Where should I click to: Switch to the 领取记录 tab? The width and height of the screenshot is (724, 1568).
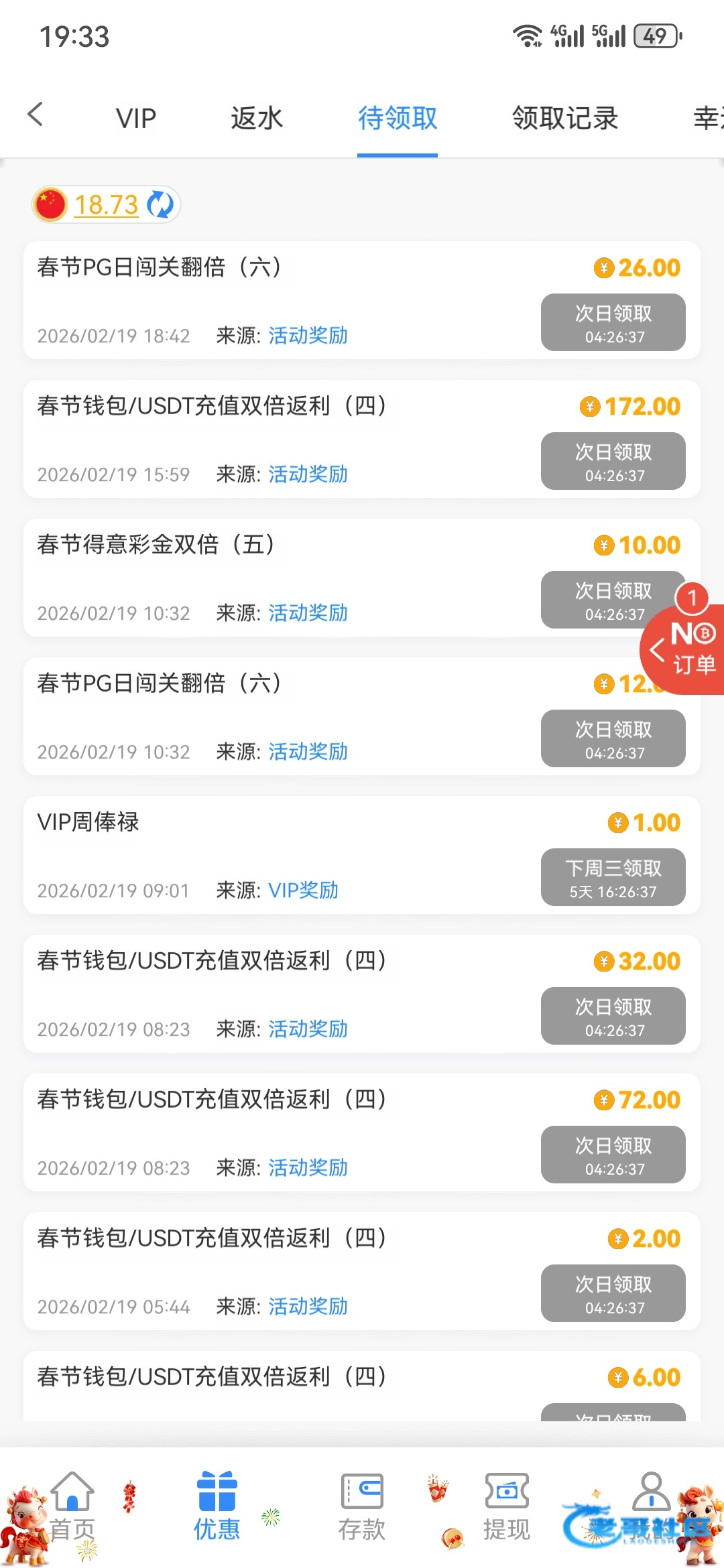[564, 119]
